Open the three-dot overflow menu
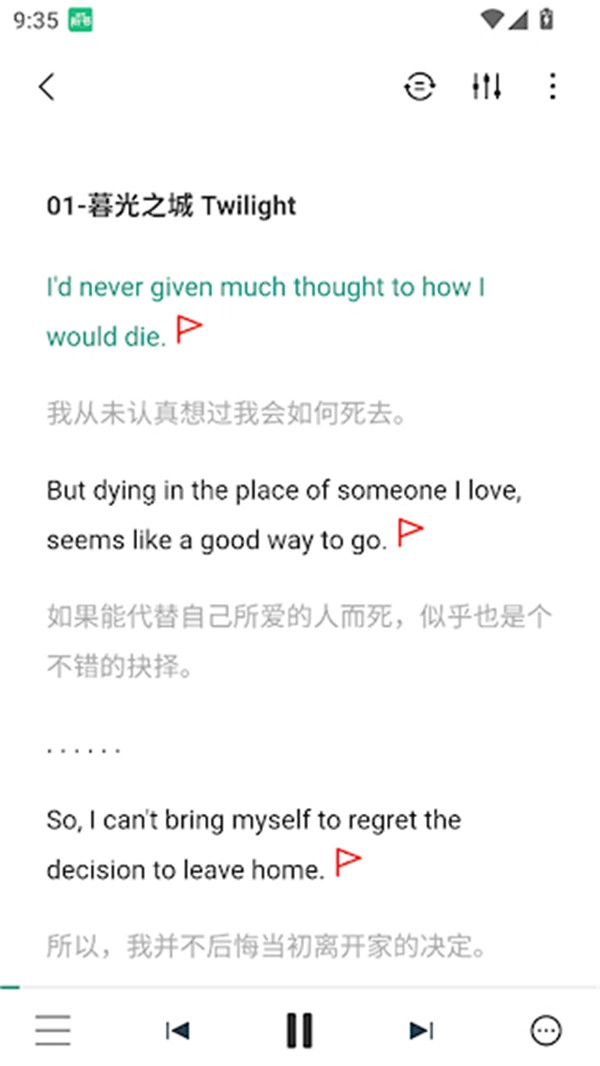 point(552,87)
